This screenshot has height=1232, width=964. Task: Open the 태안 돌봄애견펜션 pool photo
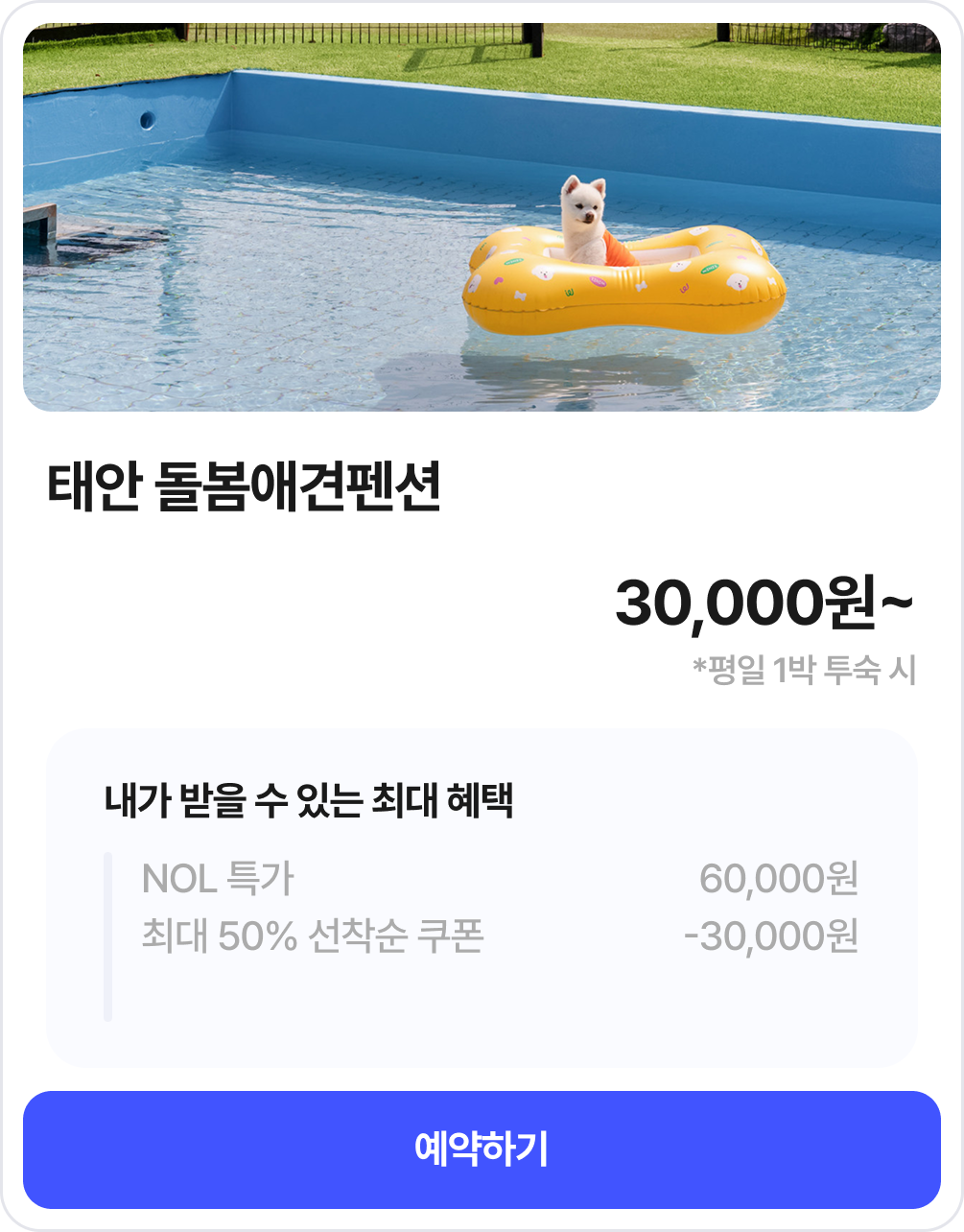(x=482, y=218)
